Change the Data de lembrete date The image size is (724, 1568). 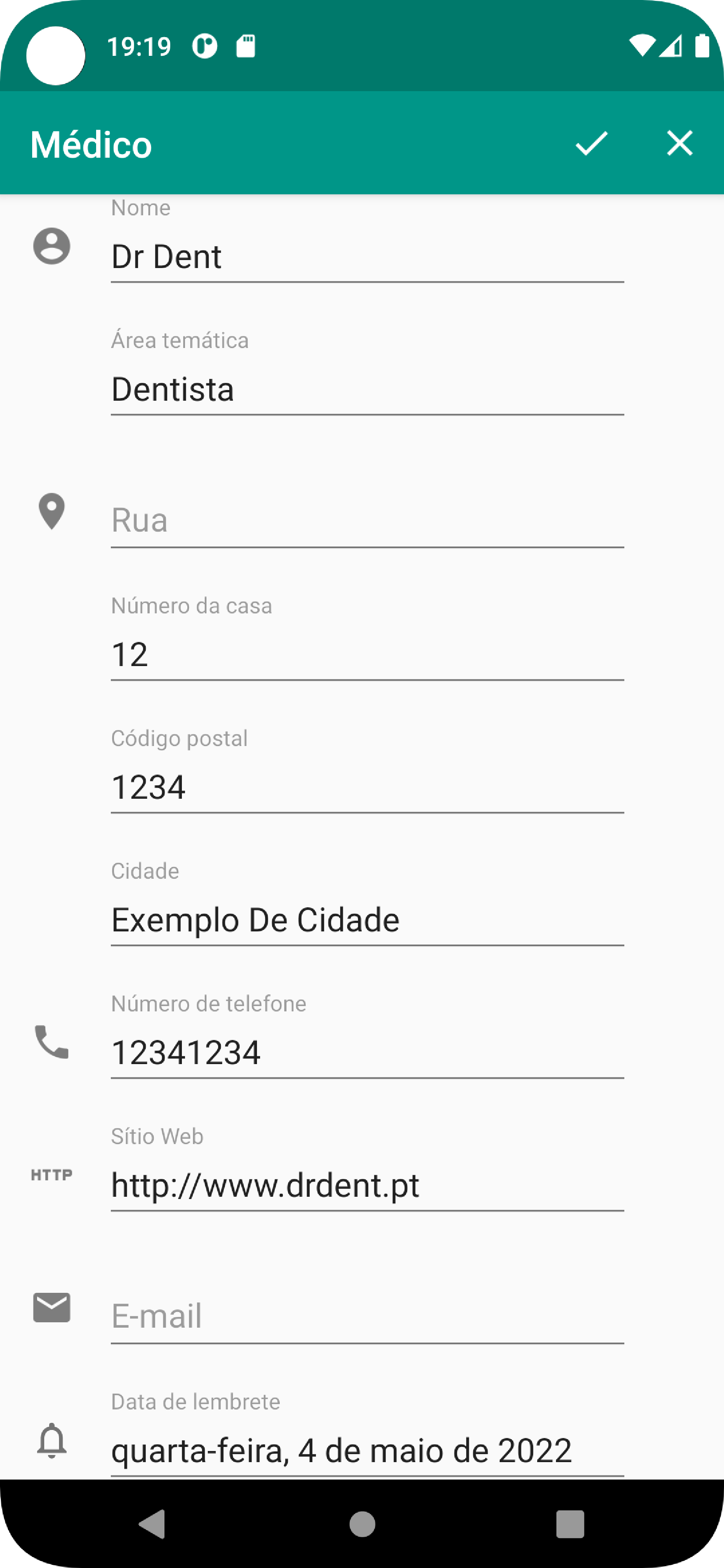tap(366, 1451)
